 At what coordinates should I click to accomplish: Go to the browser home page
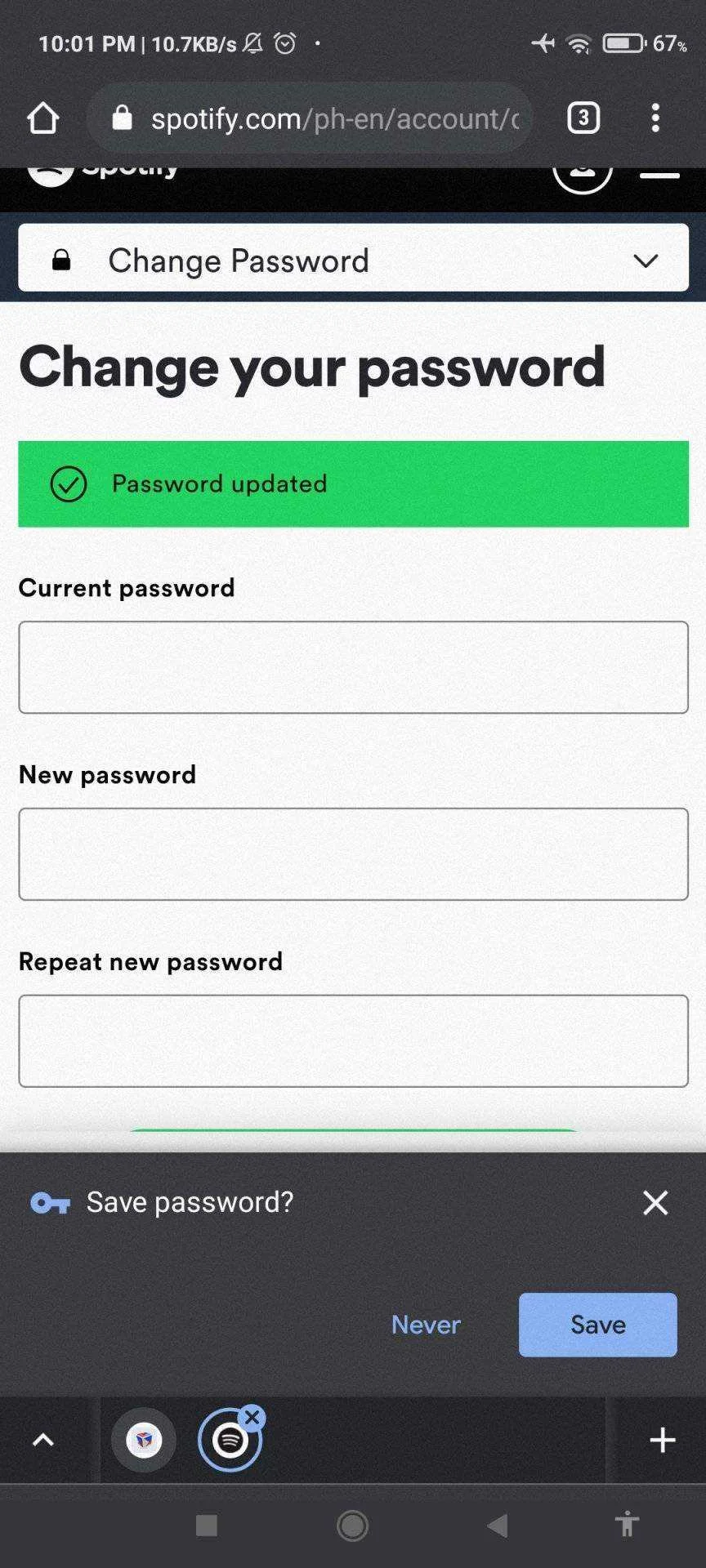coord(43,118)
